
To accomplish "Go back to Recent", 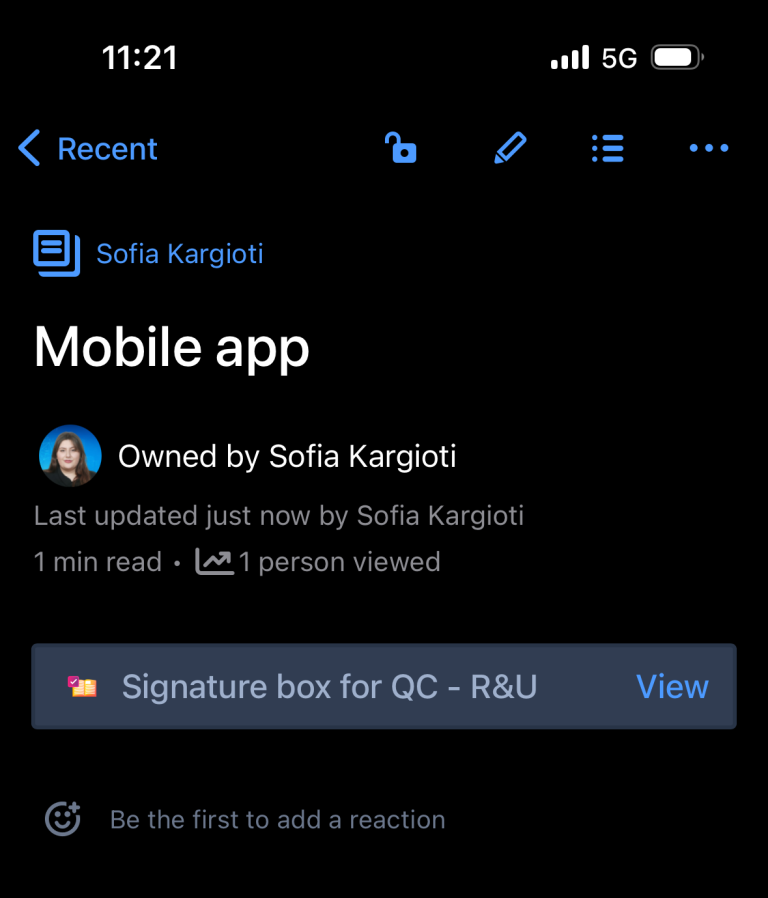I will point(88,149).
